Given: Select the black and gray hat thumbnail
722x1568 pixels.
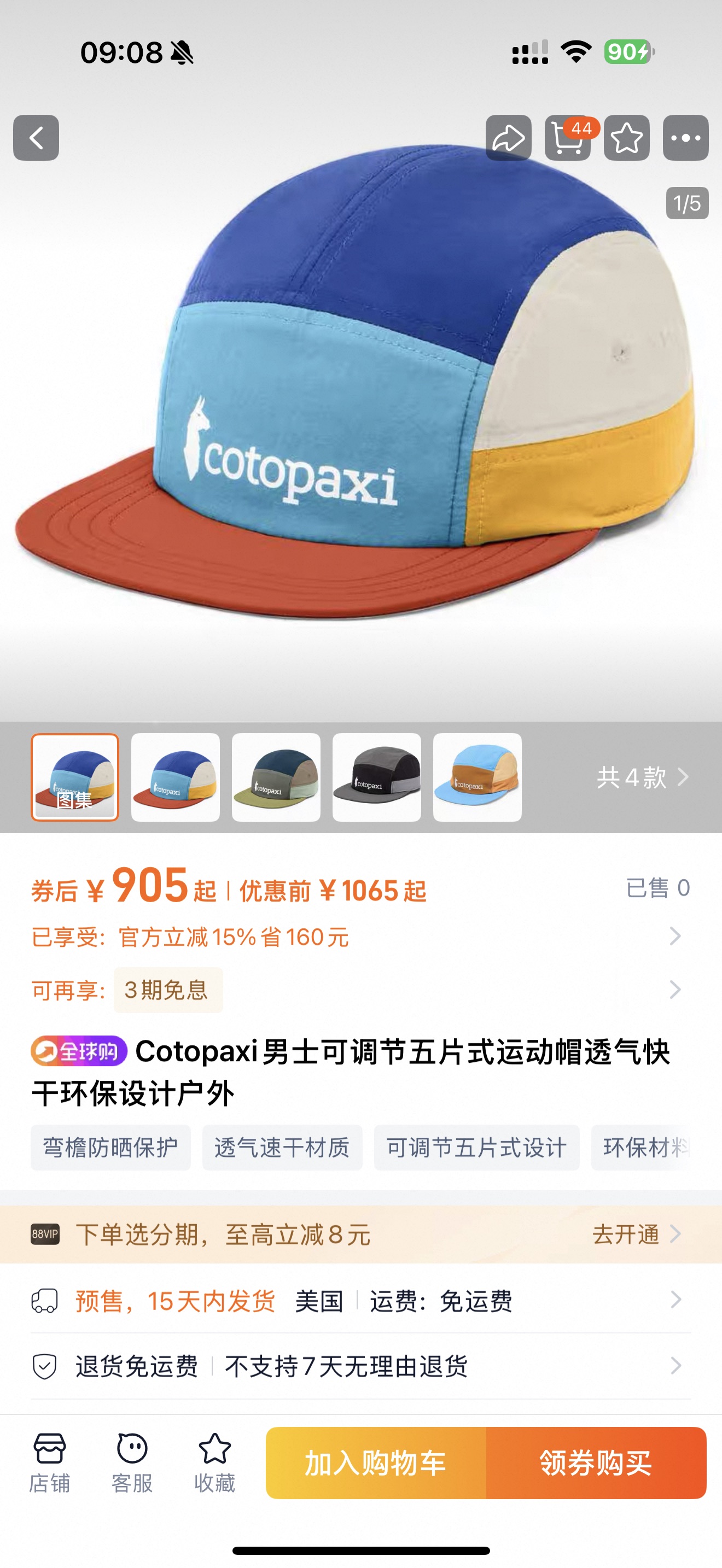Looking at the screenshot, I should [376, 777].
